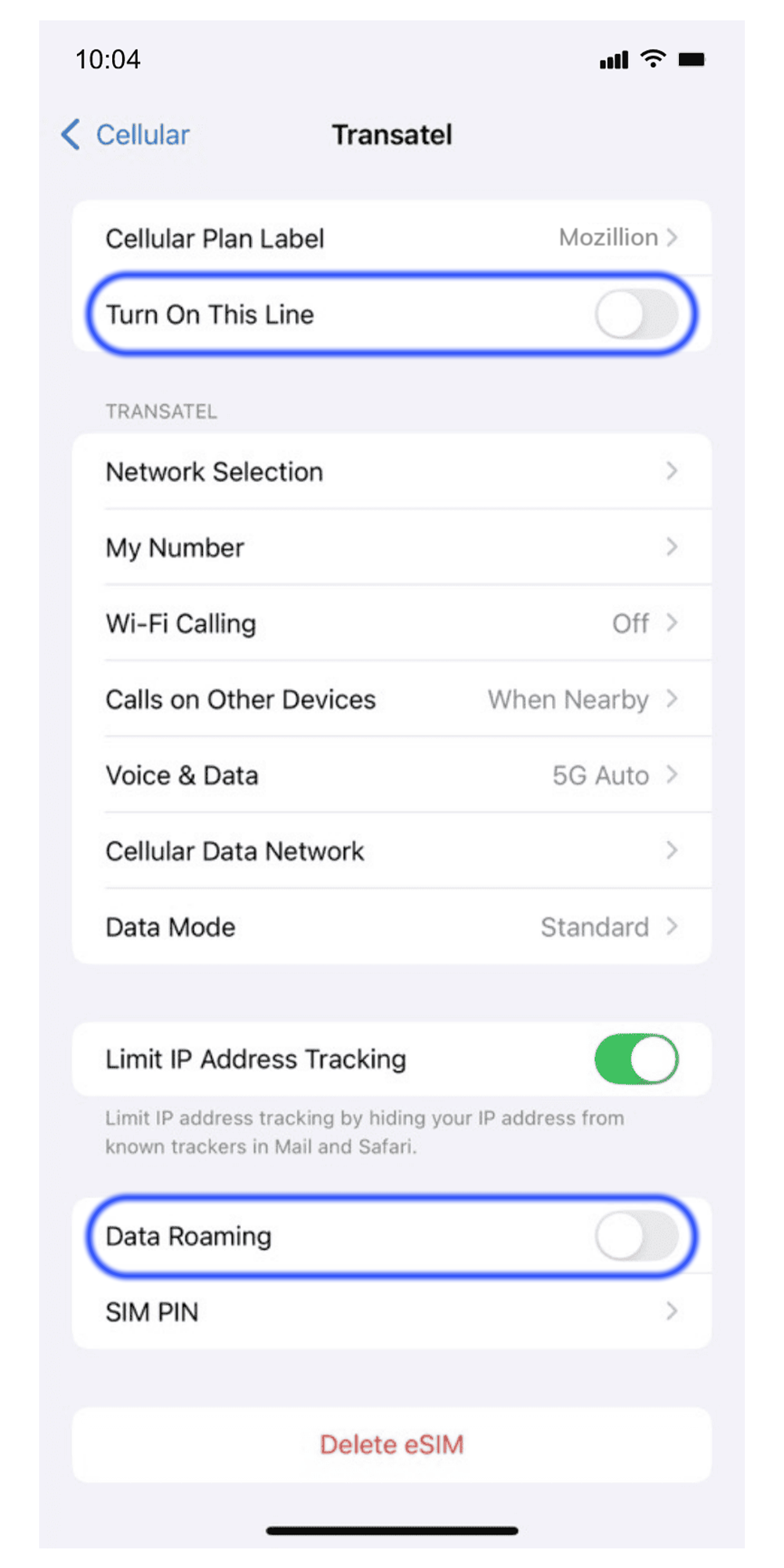Tap Delete eSIM button

391,1444
